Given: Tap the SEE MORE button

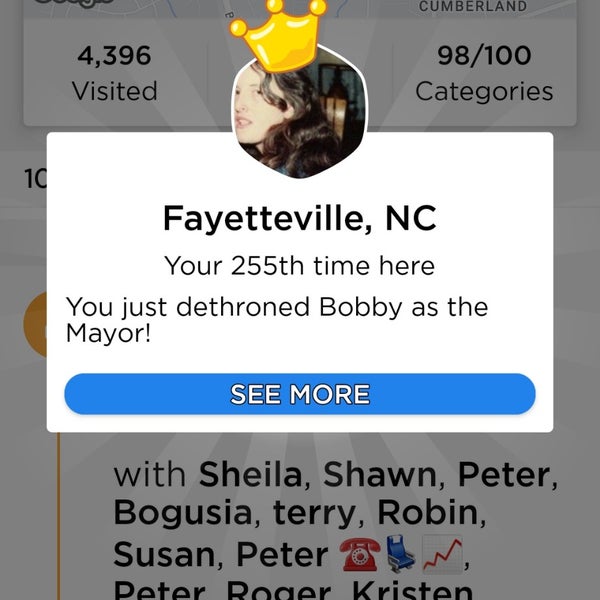Looking at the screenshot, I should tap(299, 394).
